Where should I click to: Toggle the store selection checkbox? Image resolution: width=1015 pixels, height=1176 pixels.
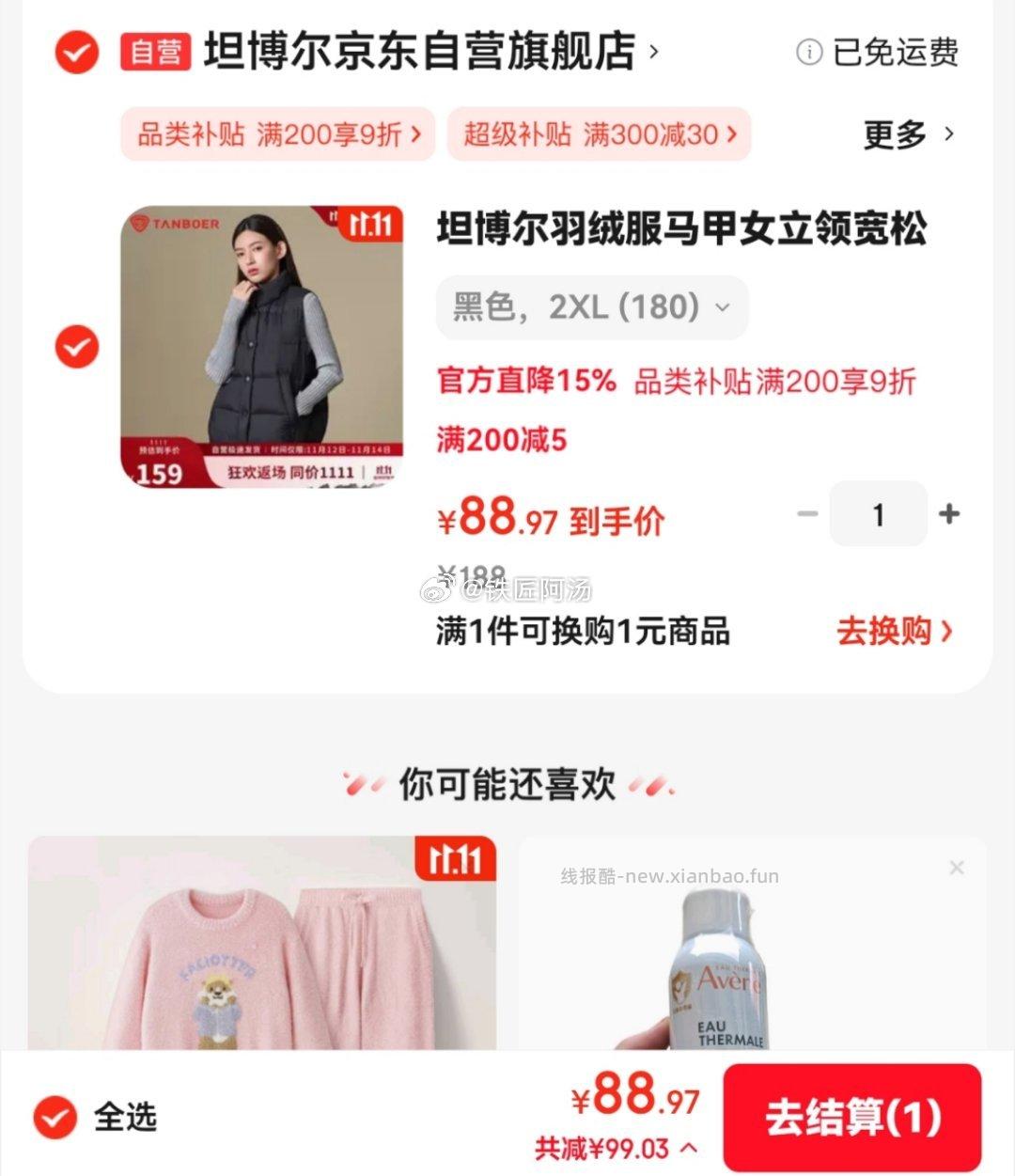tap(75, 54)
